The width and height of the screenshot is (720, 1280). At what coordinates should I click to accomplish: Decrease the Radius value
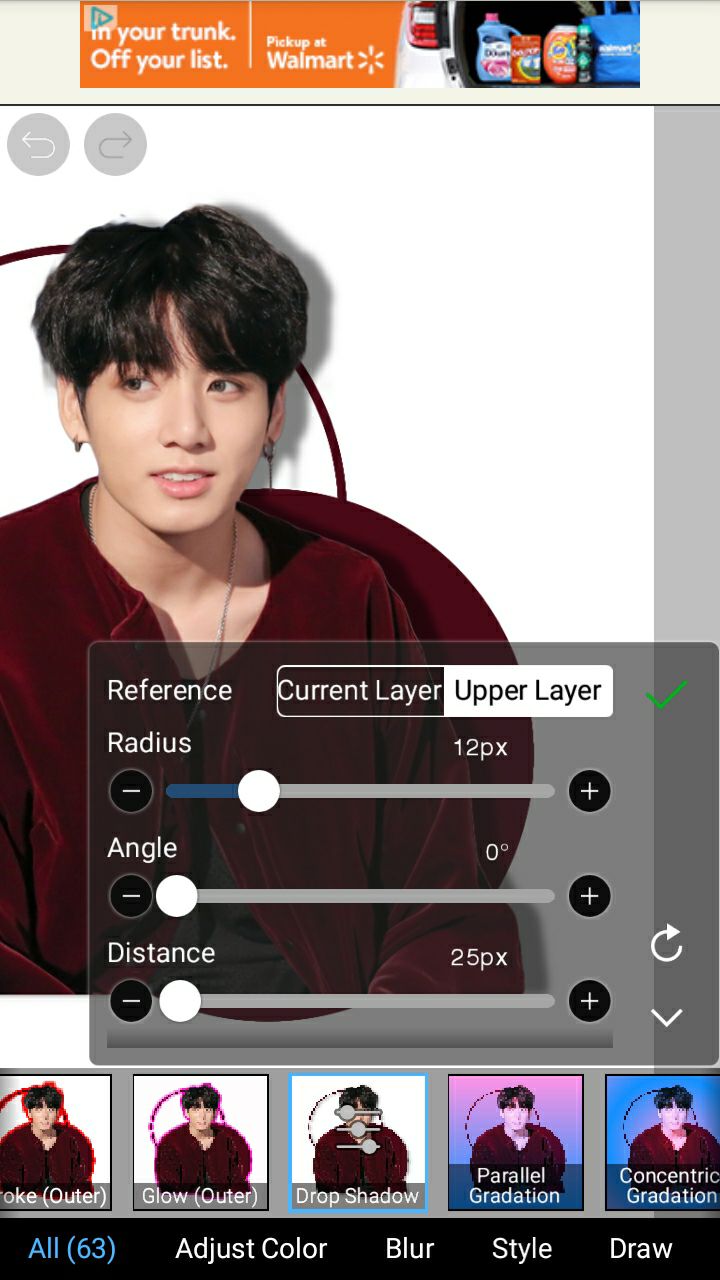pos(131,792)
